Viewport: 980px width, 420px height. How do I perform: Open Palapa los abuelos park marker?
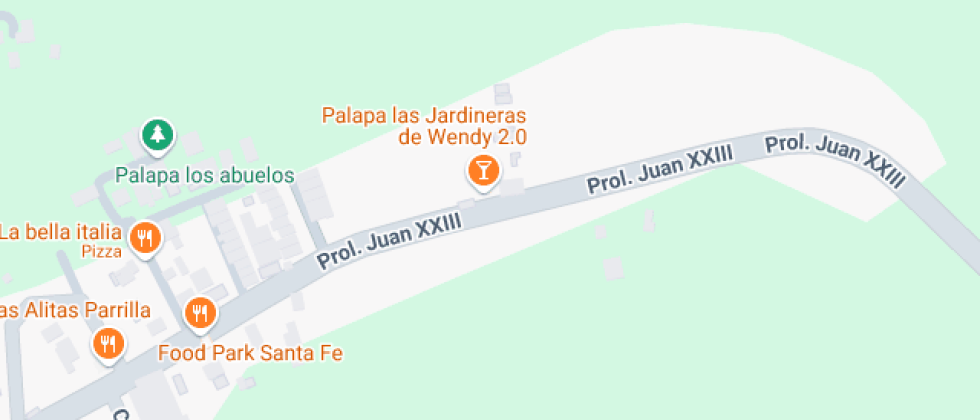pos(157,136)
